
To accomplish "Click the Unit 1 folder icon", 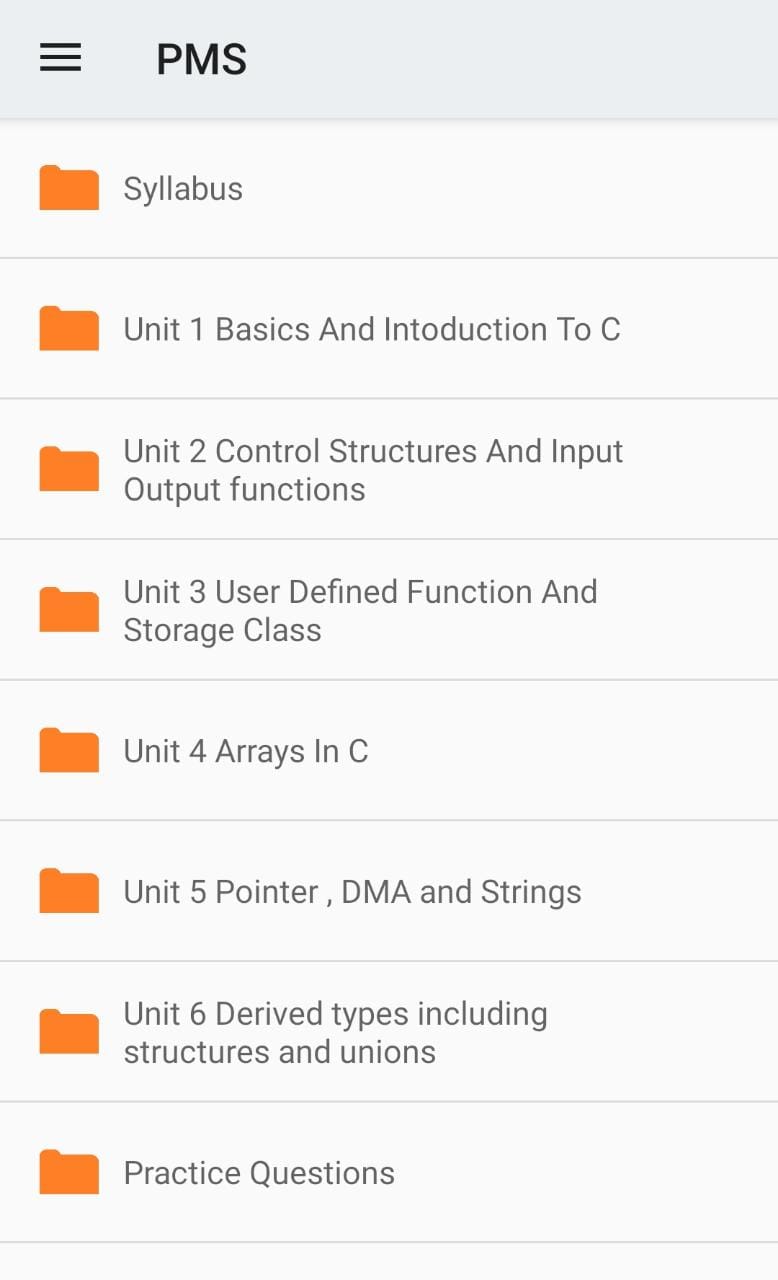I will coord(68,328).
